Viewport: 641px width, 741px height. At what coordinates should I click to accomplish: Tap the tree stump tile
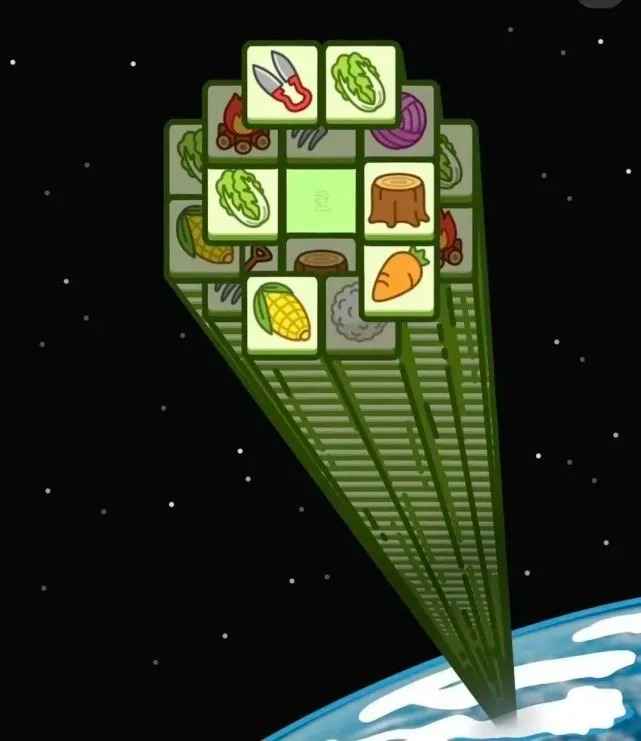click(399, 201)
